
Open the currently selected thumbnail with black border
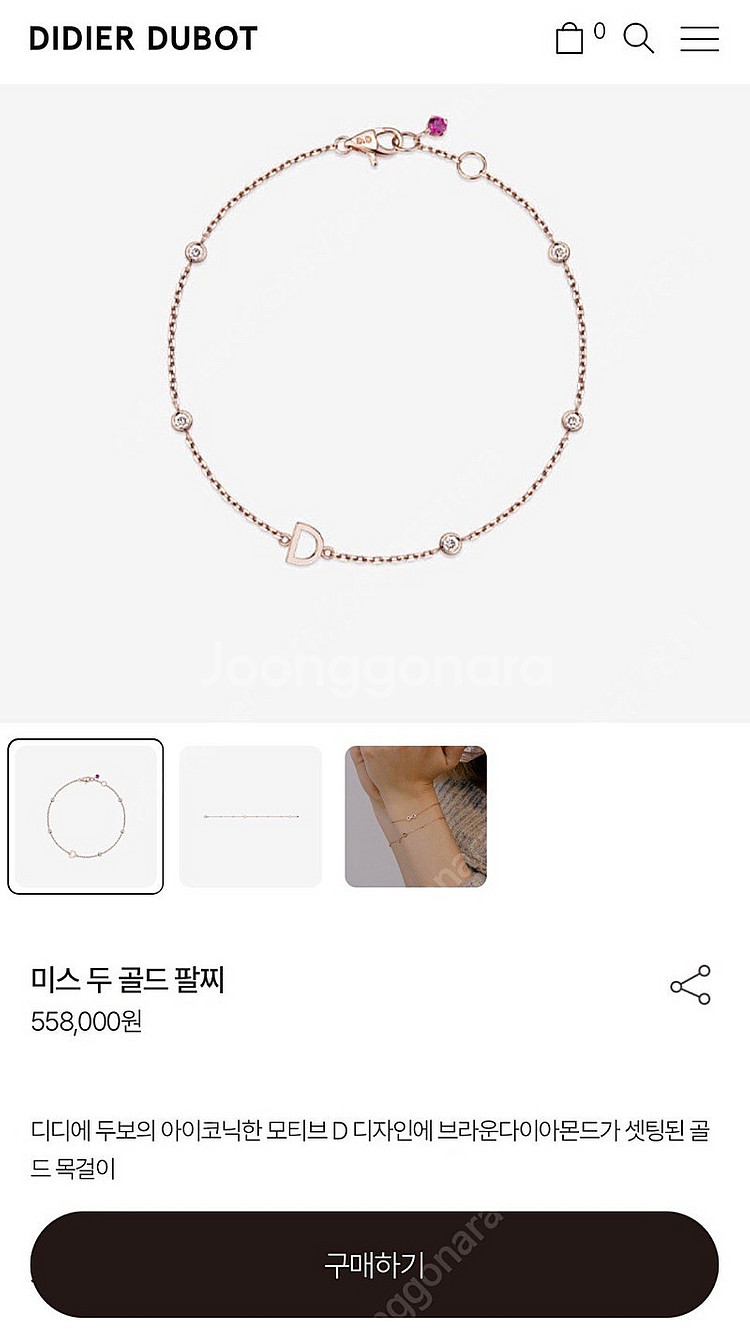[x=86, y=816]
